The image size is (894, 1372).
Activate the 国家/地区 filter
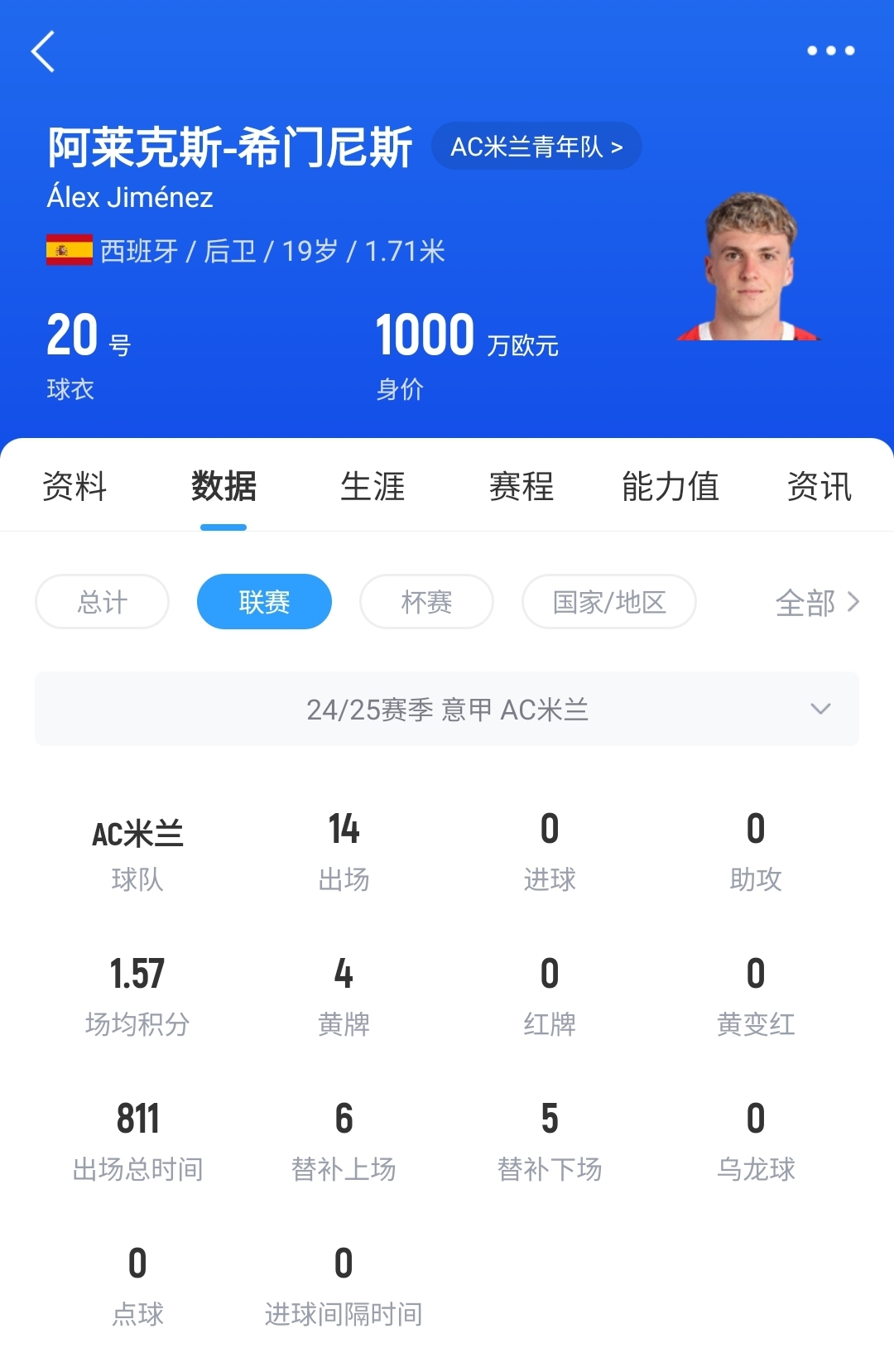click(608, 602)
